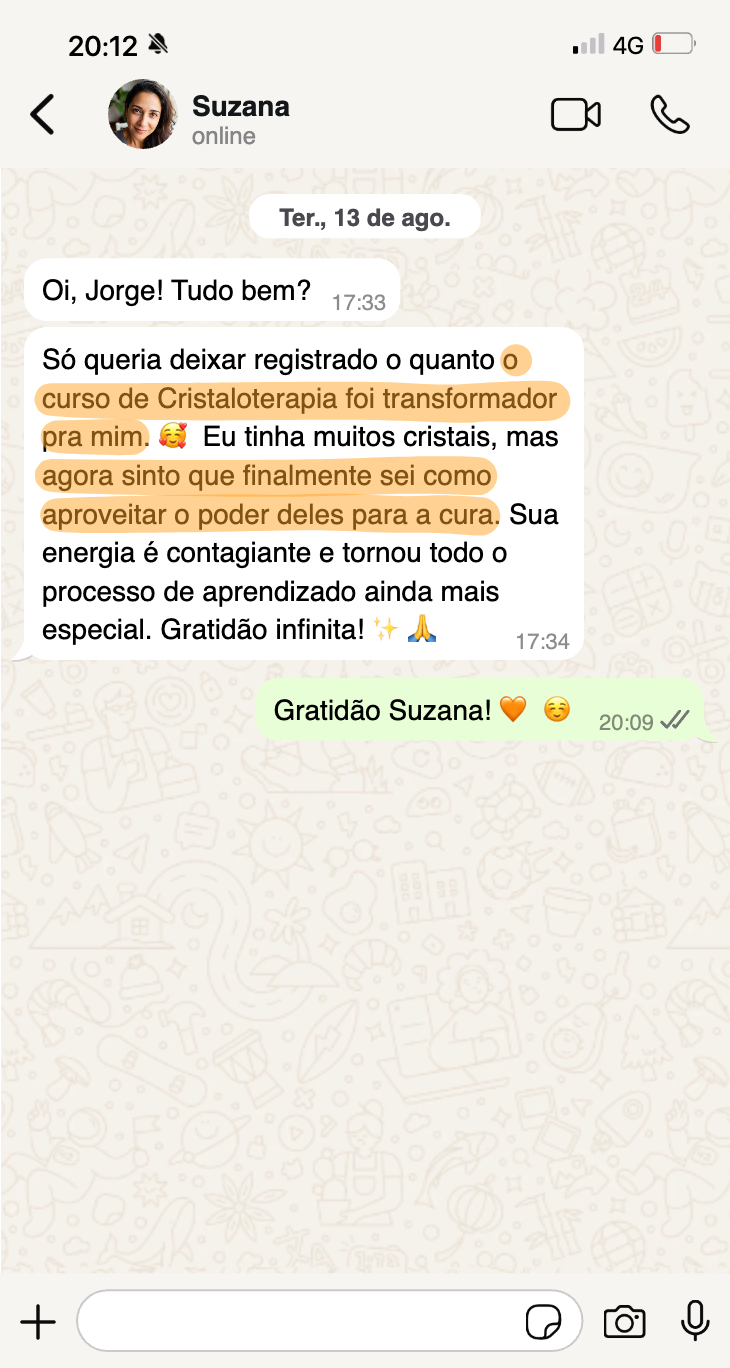The width and height of the screenshot is (730, 1368).
Task: Open the camera to take a photo
Action: coord(625,1322)
